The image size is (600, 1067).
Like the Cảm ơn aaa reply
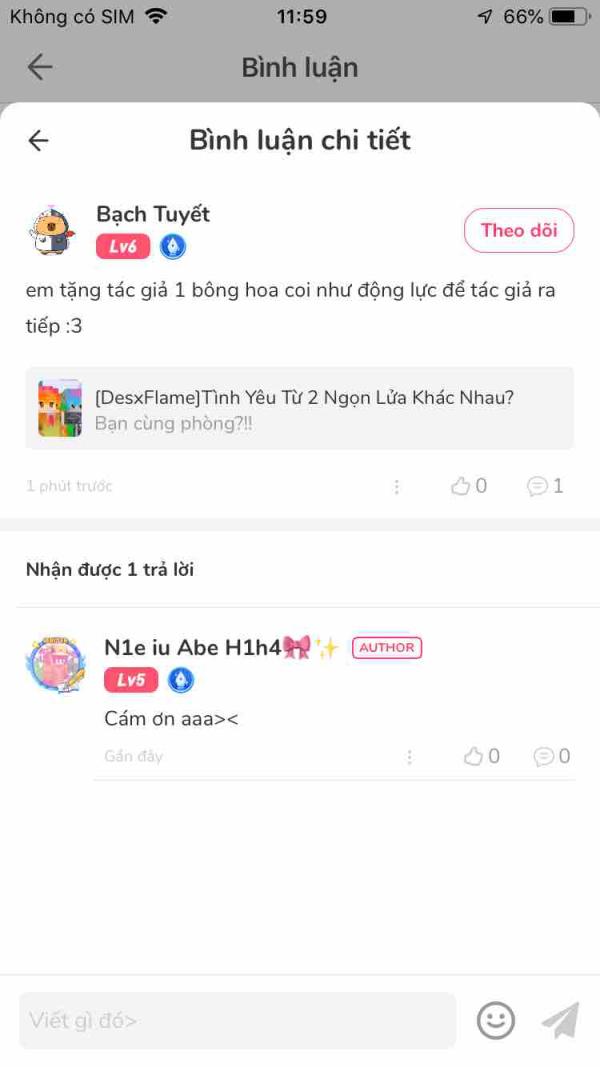[482, 757]
